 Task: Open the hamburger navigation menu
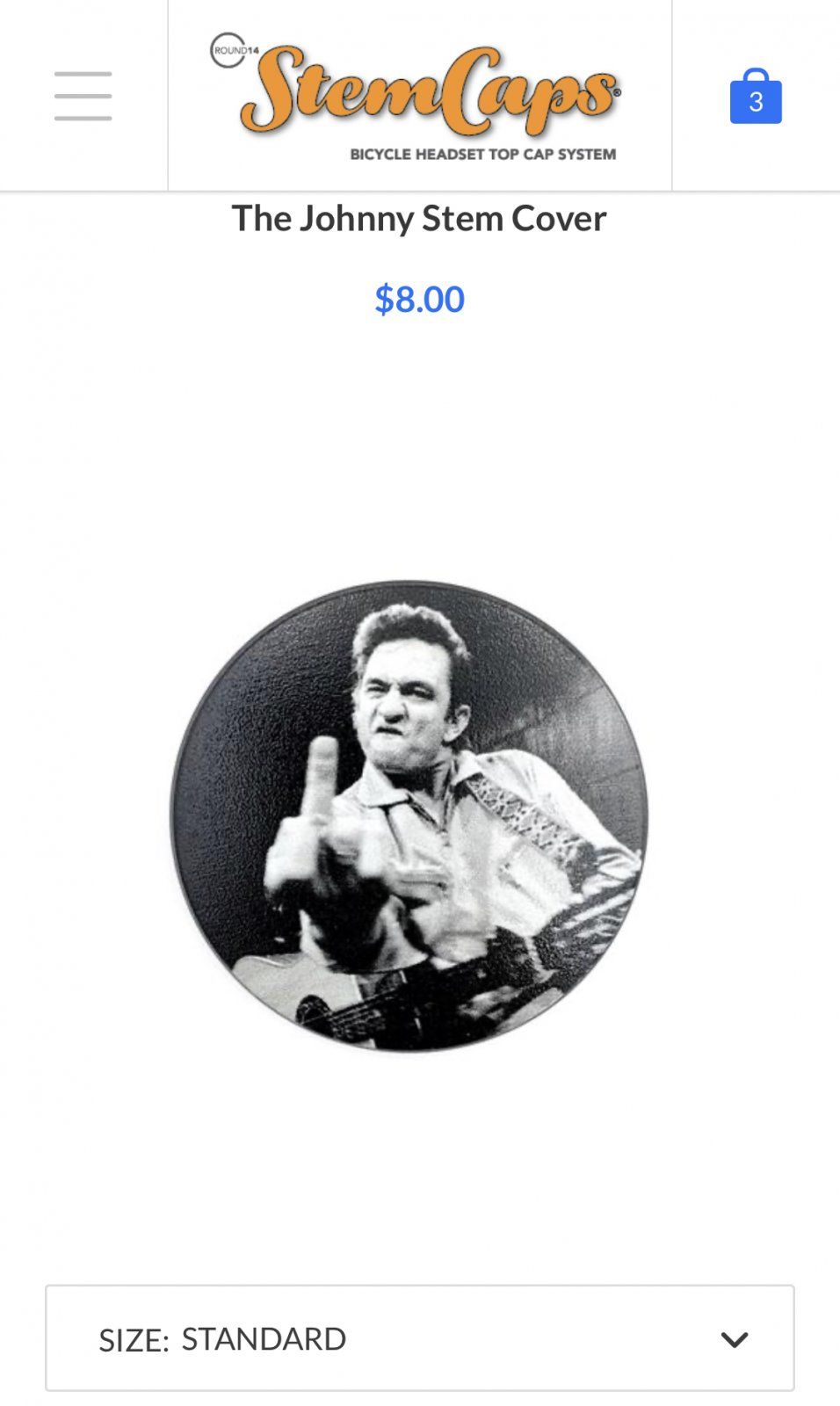point(83,96)
